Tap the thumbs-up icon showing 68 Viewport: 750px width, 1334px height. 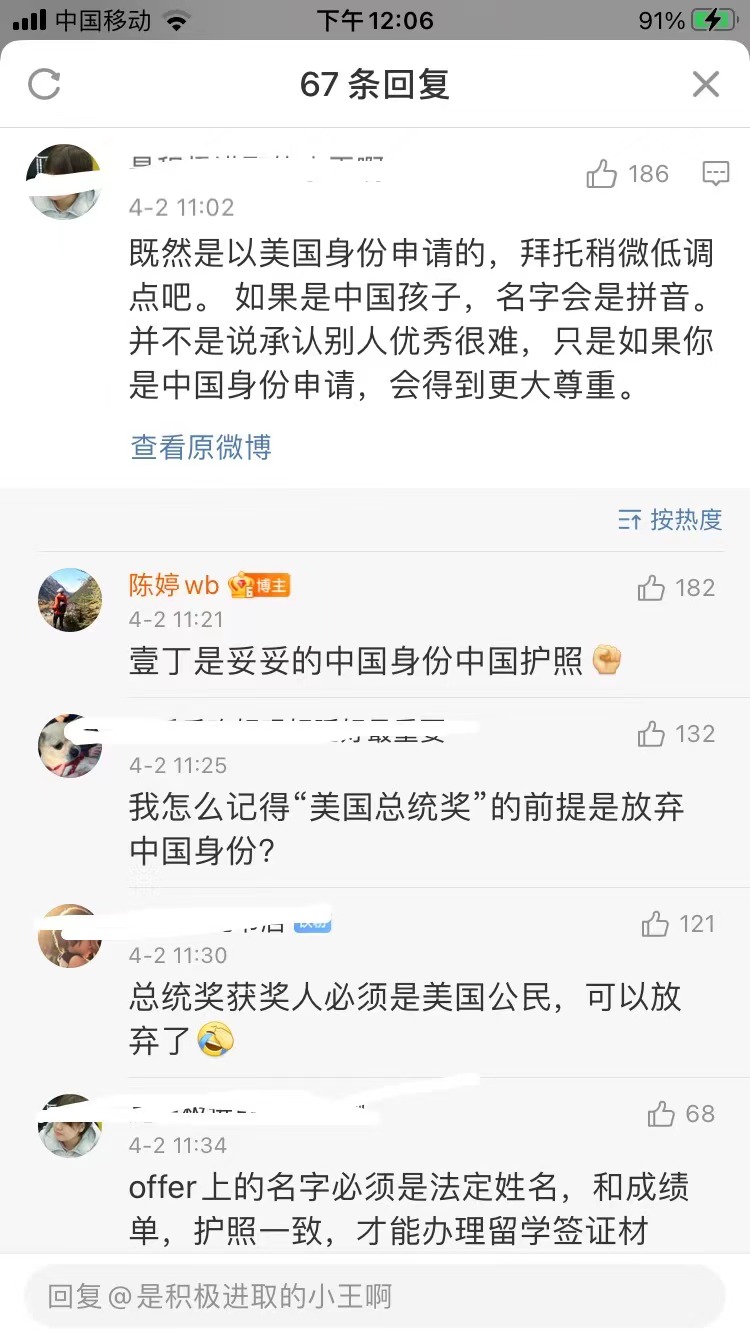pyautogui.click(x=660, y=1113)
